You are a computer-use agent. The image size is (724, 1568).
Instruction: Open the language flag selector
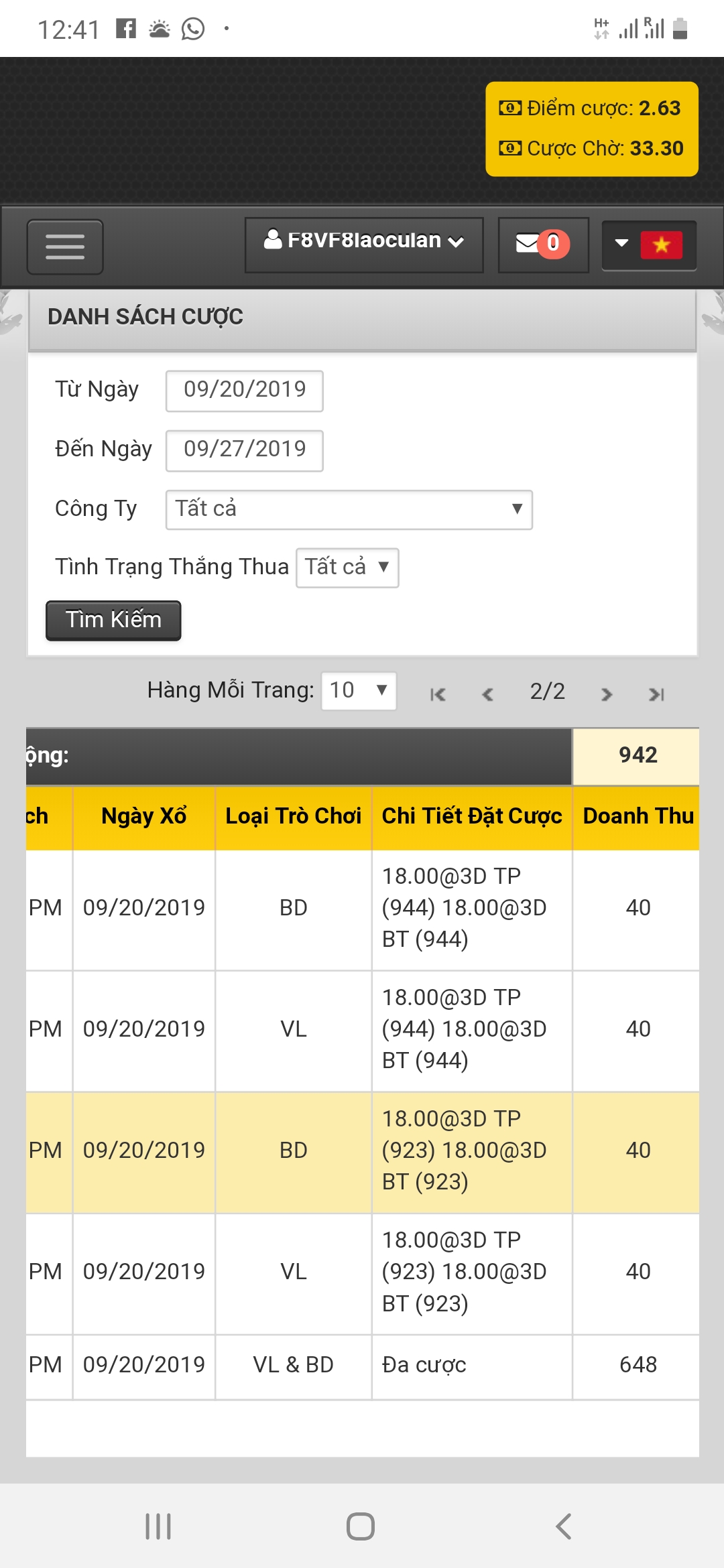coord(649,245)
